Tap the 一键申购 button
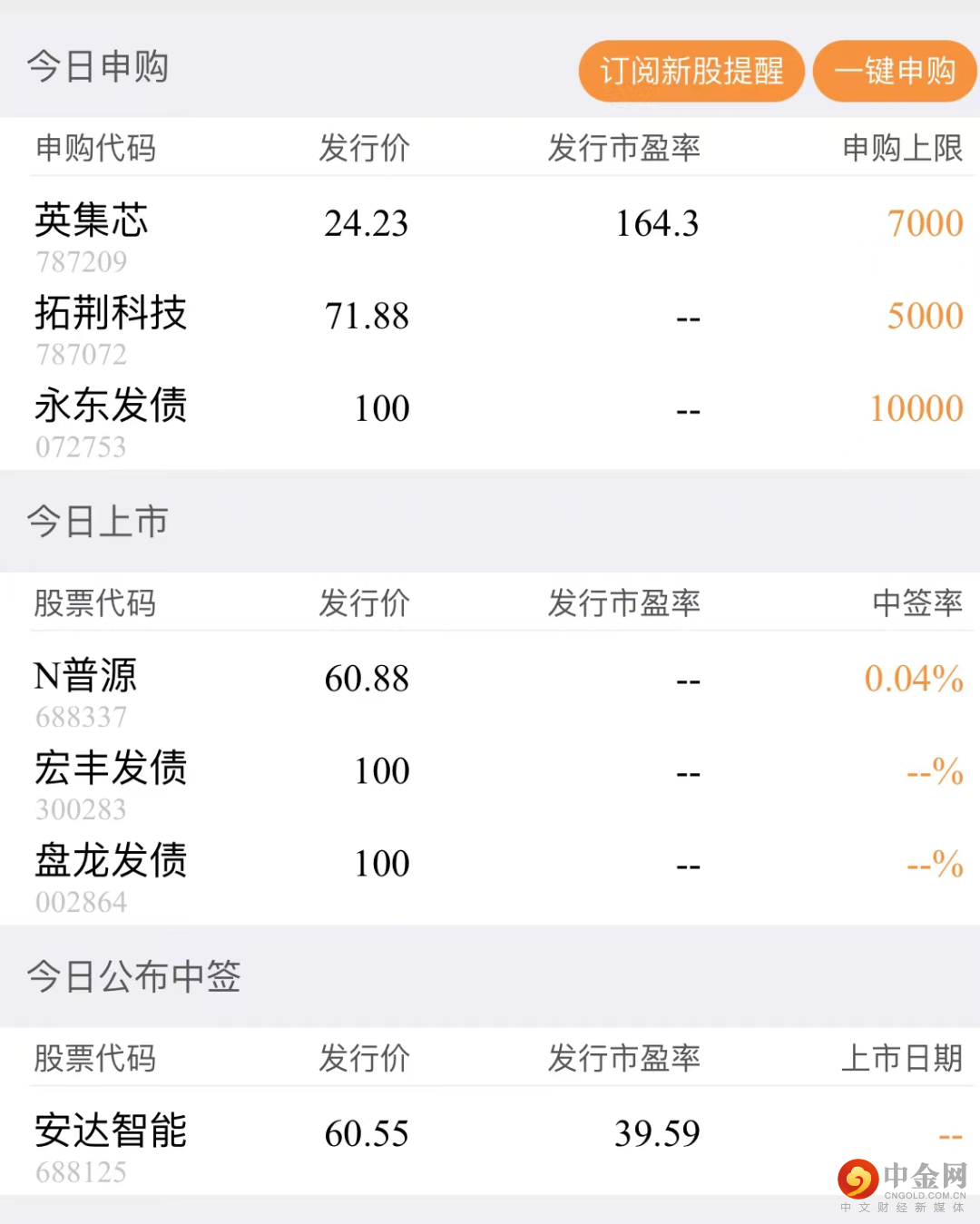This screenshot has width=980, height=1224. (x=894, y=71)
